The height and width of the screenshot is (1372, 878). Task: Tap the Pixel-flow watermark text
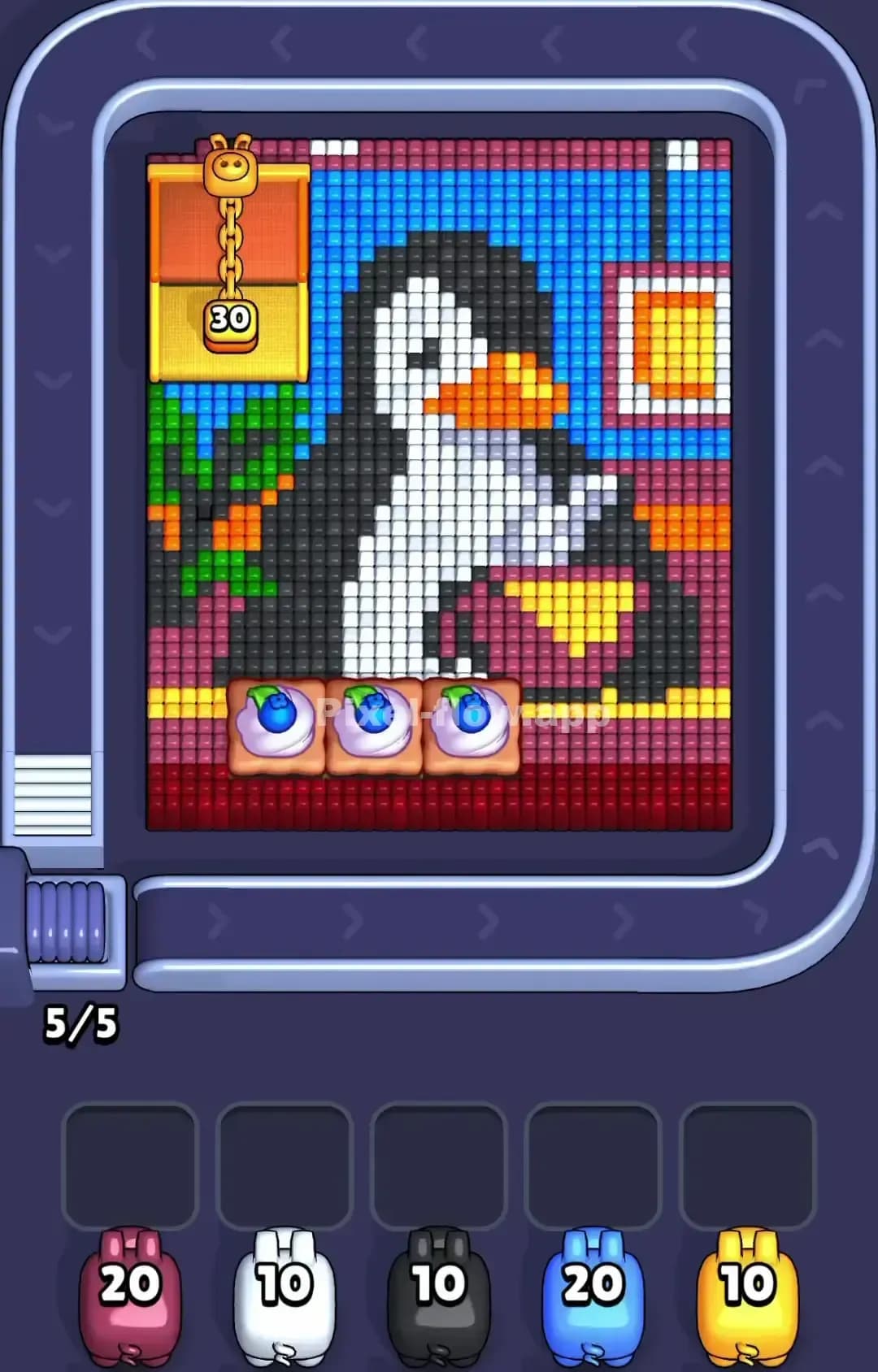(463, 714)
